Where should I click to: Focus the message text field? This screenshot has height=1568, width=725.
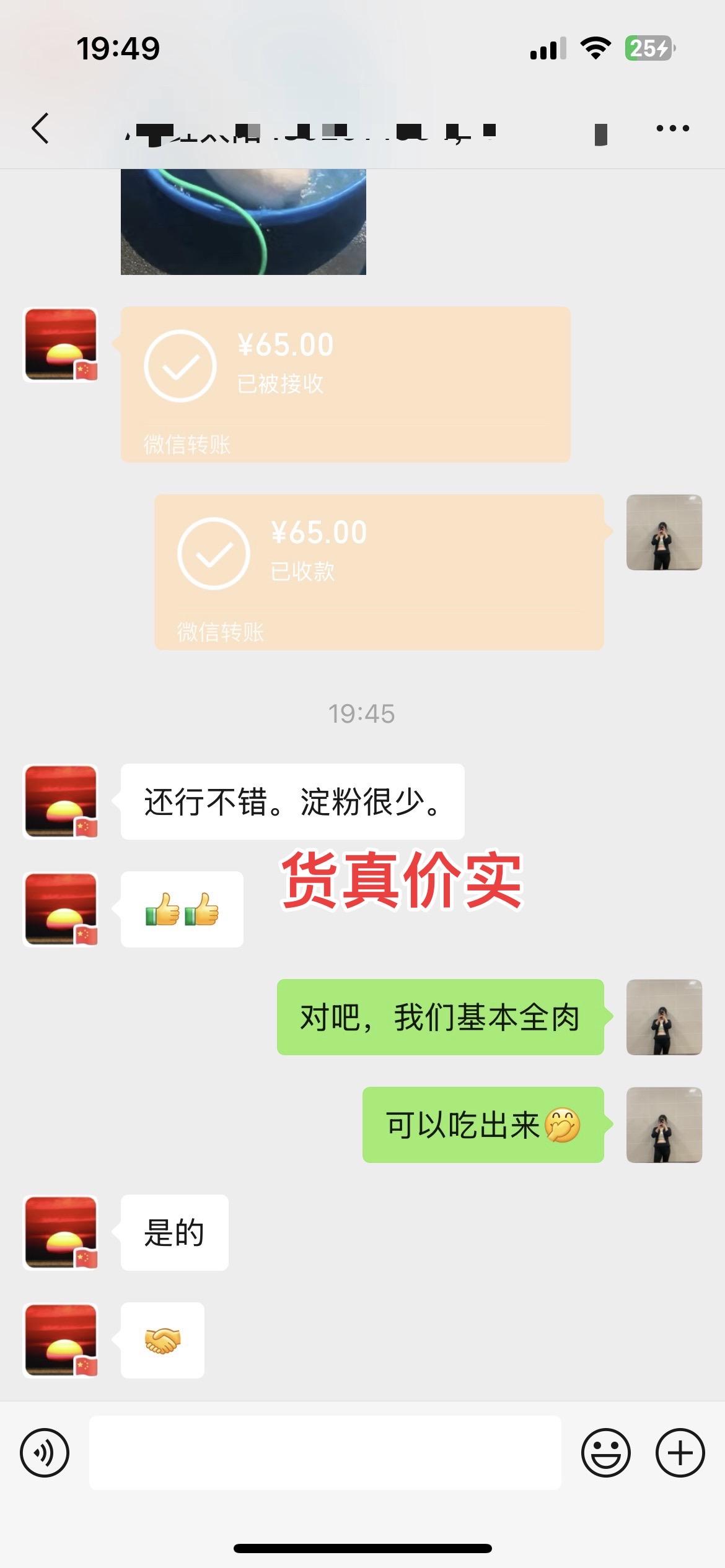click(x=325, y=1453)
